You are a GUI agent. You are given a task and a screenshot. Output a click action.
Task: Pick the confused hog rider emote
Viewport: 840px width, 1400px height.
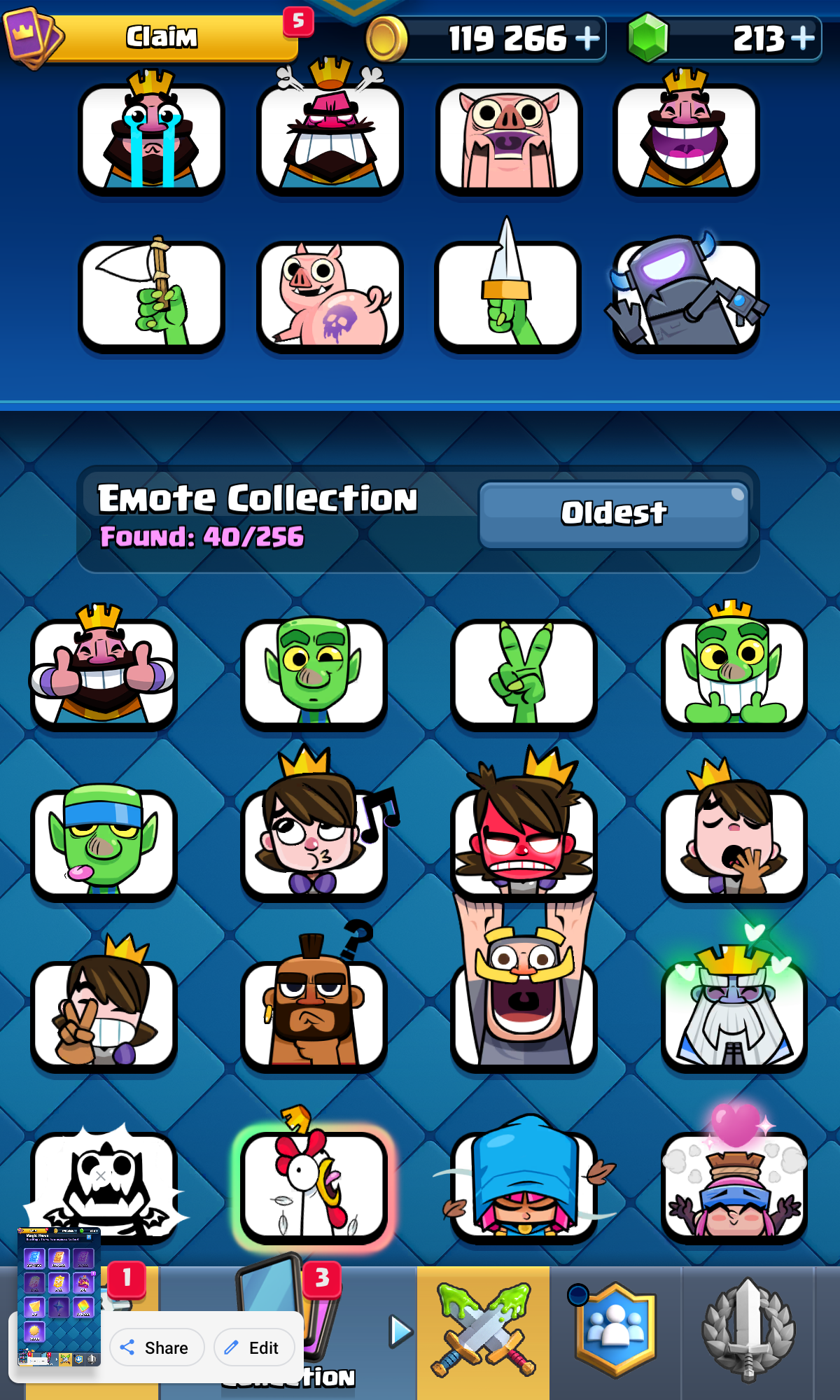314,1001
